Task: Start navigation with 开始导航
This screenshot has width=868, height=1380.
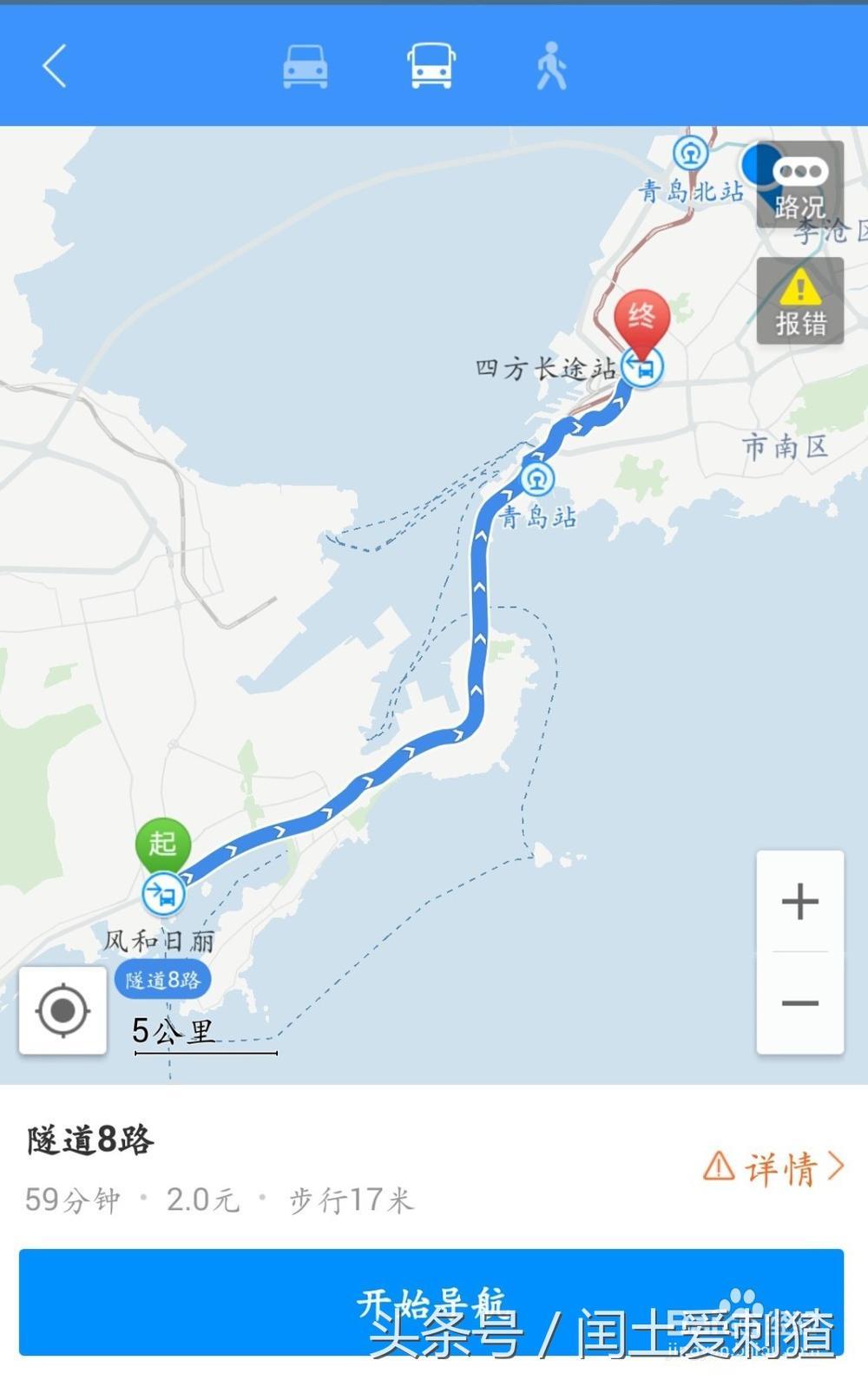Action: tap(431, 1302)
